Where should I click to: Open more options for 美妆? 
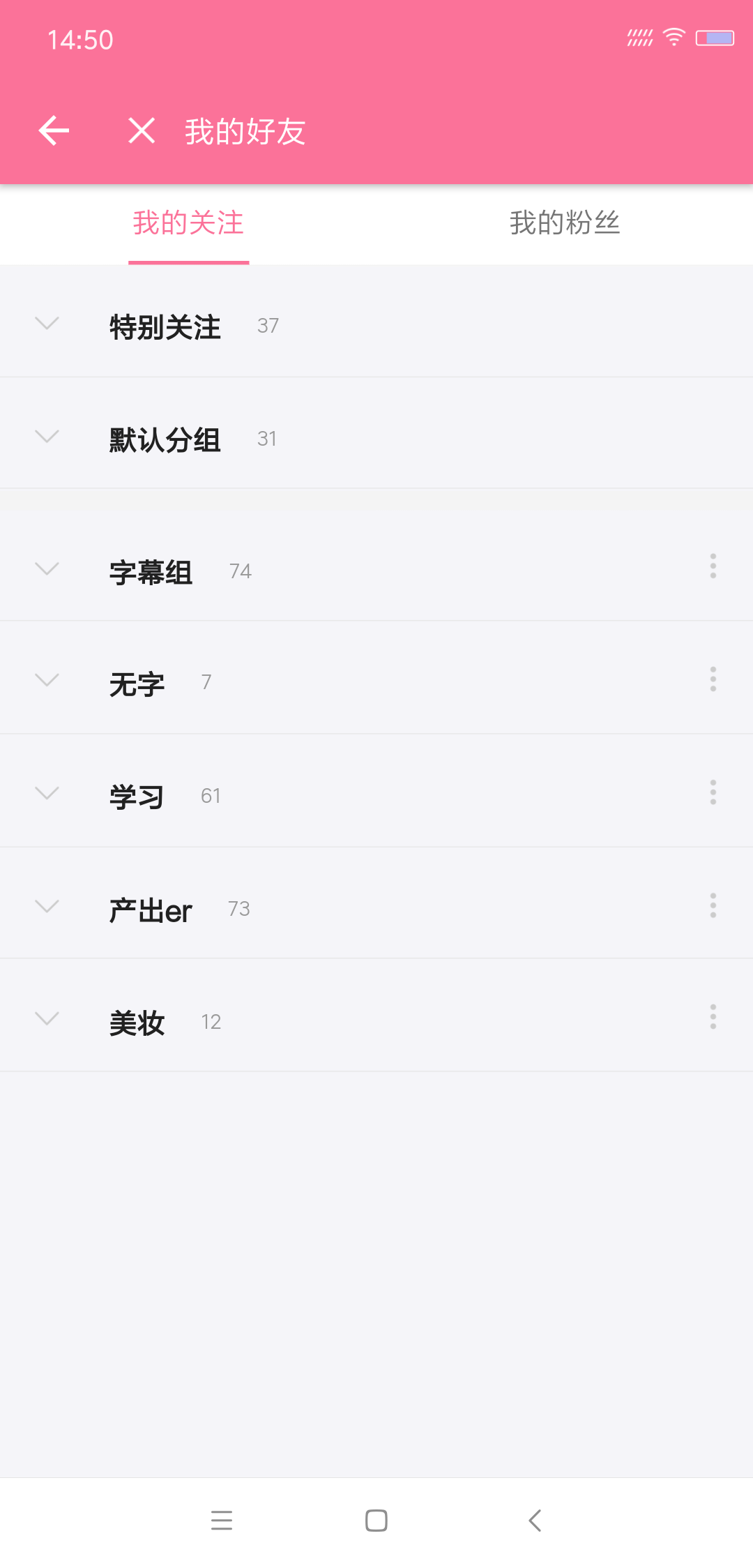(713, 1017)
